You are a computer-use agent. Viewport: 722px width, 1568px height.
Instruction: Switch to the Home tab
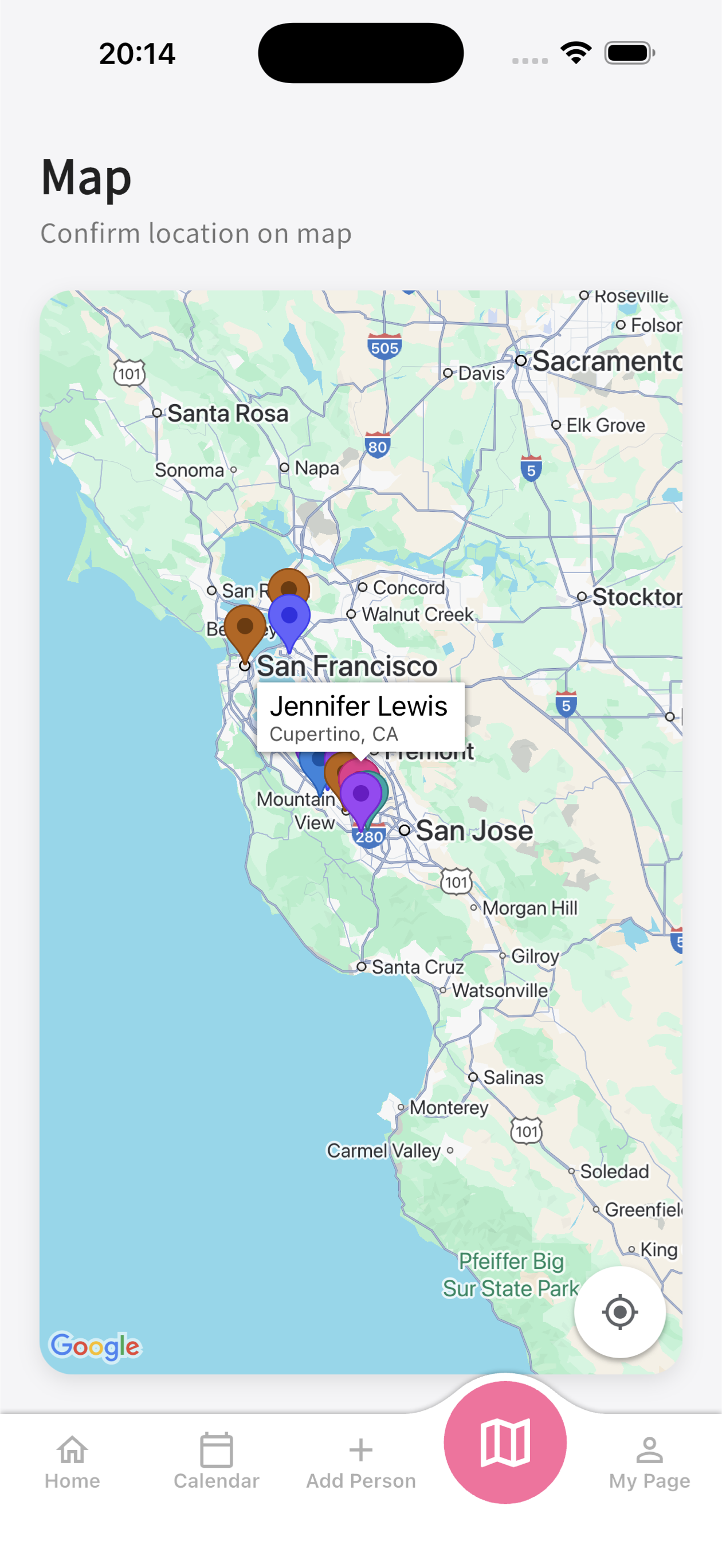pos(72,1461)
